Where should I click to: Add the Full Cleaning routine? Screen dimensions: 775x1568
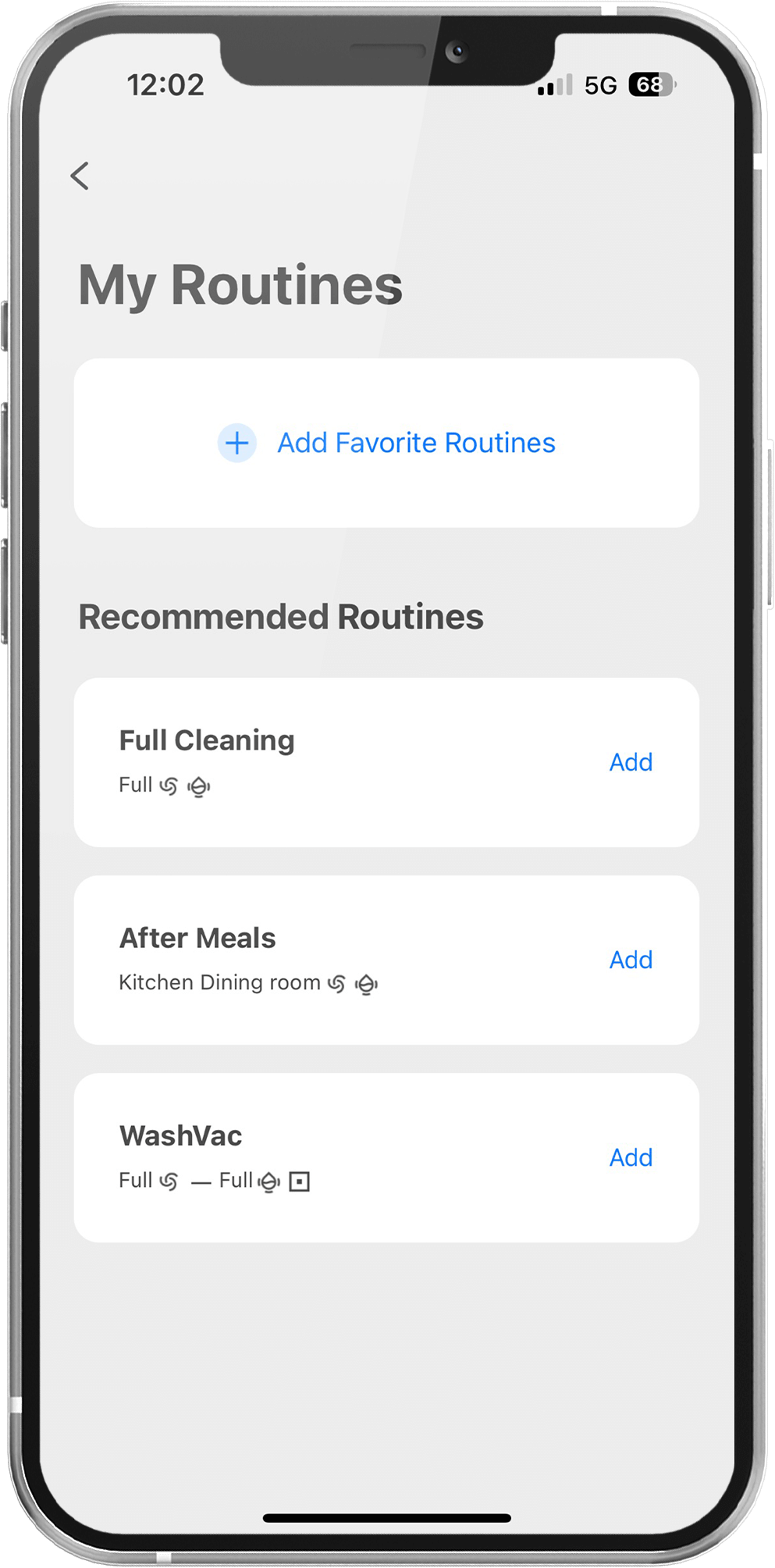(631, 762)
